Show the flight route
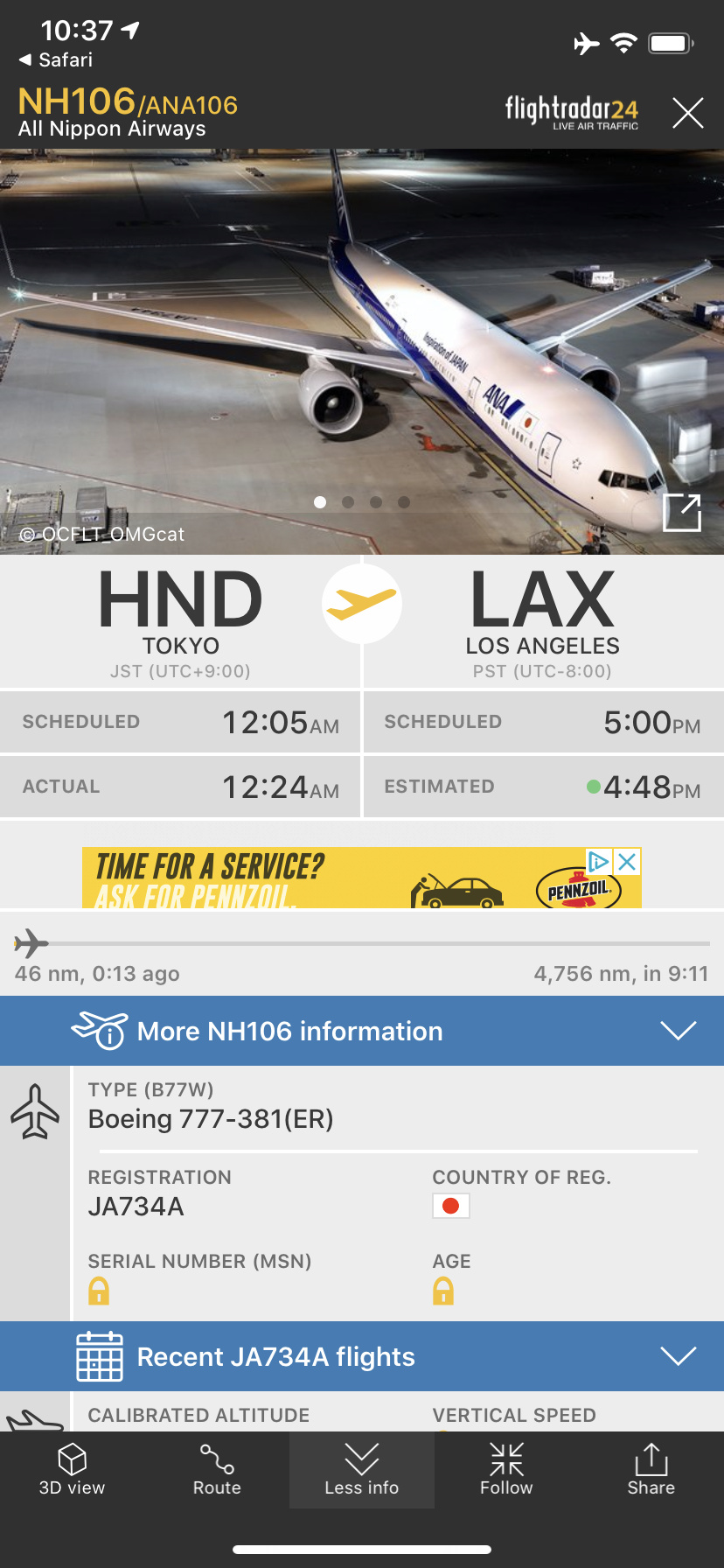 point(217,1470)
